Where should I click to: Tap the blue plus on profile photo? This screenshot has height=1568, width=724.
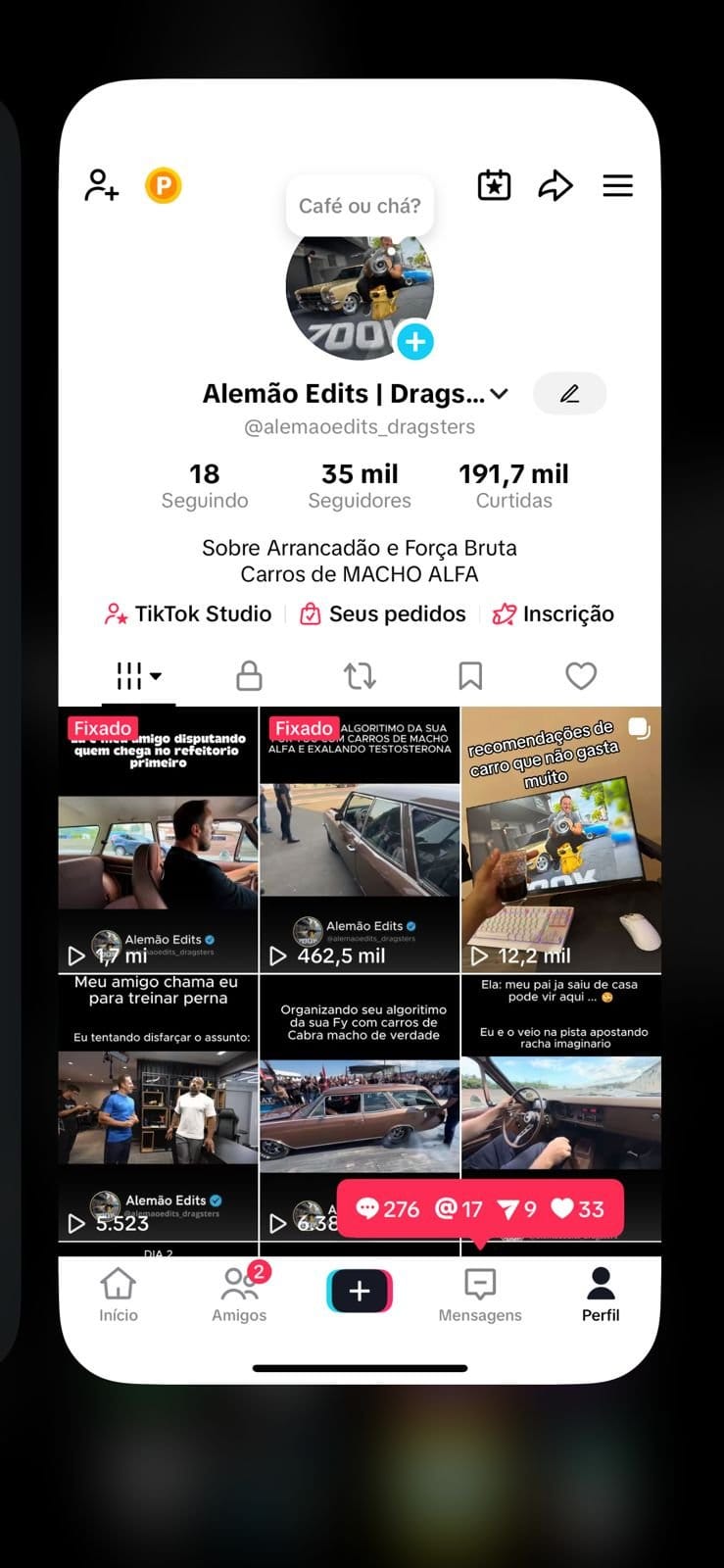[x=415, y=342]
